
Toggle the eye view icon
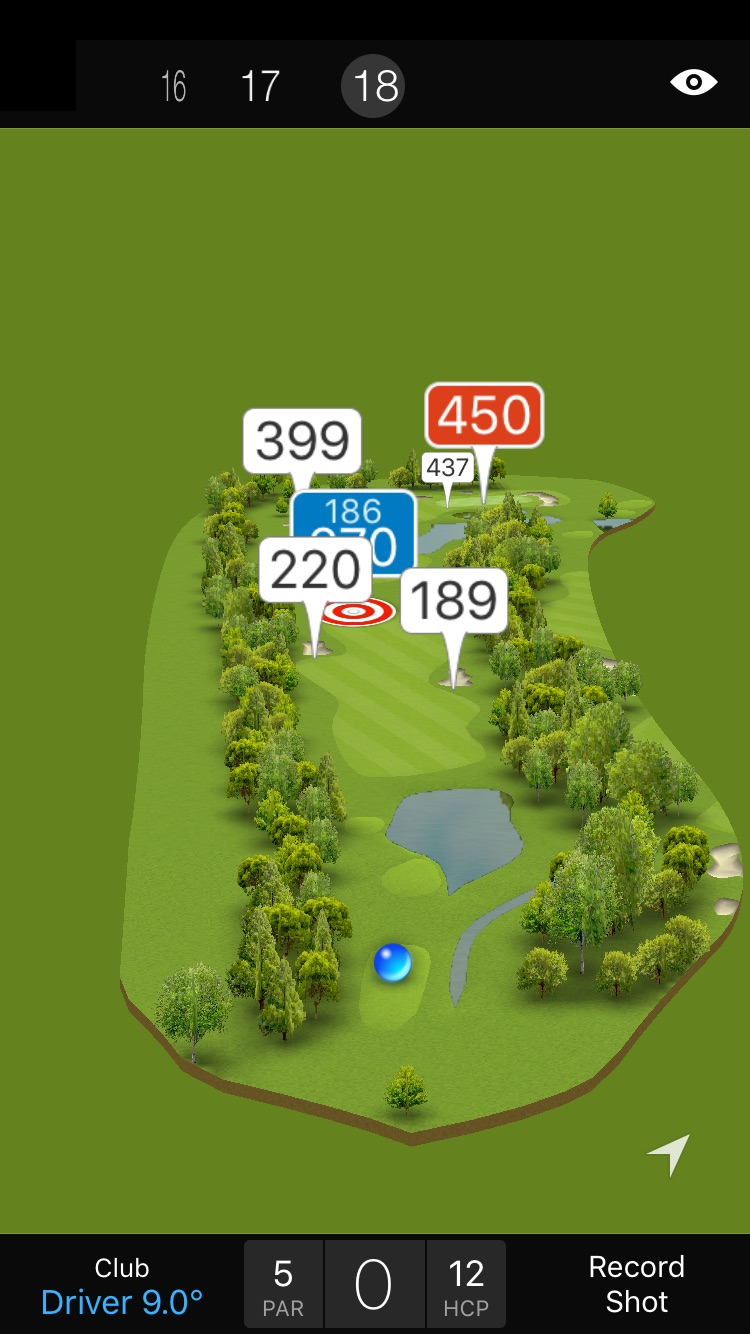[x=693, y=82]
